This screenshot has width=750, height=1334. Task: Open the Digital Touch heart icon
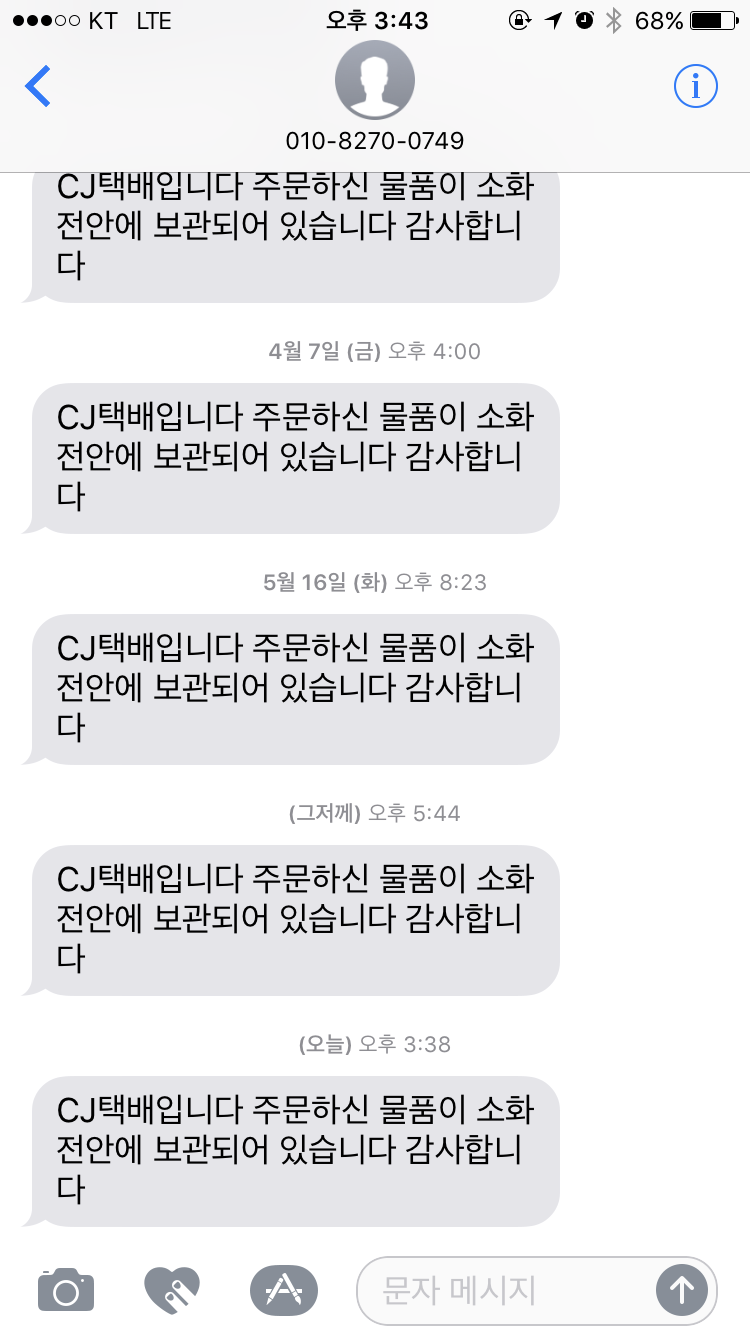click(172, 1289)
